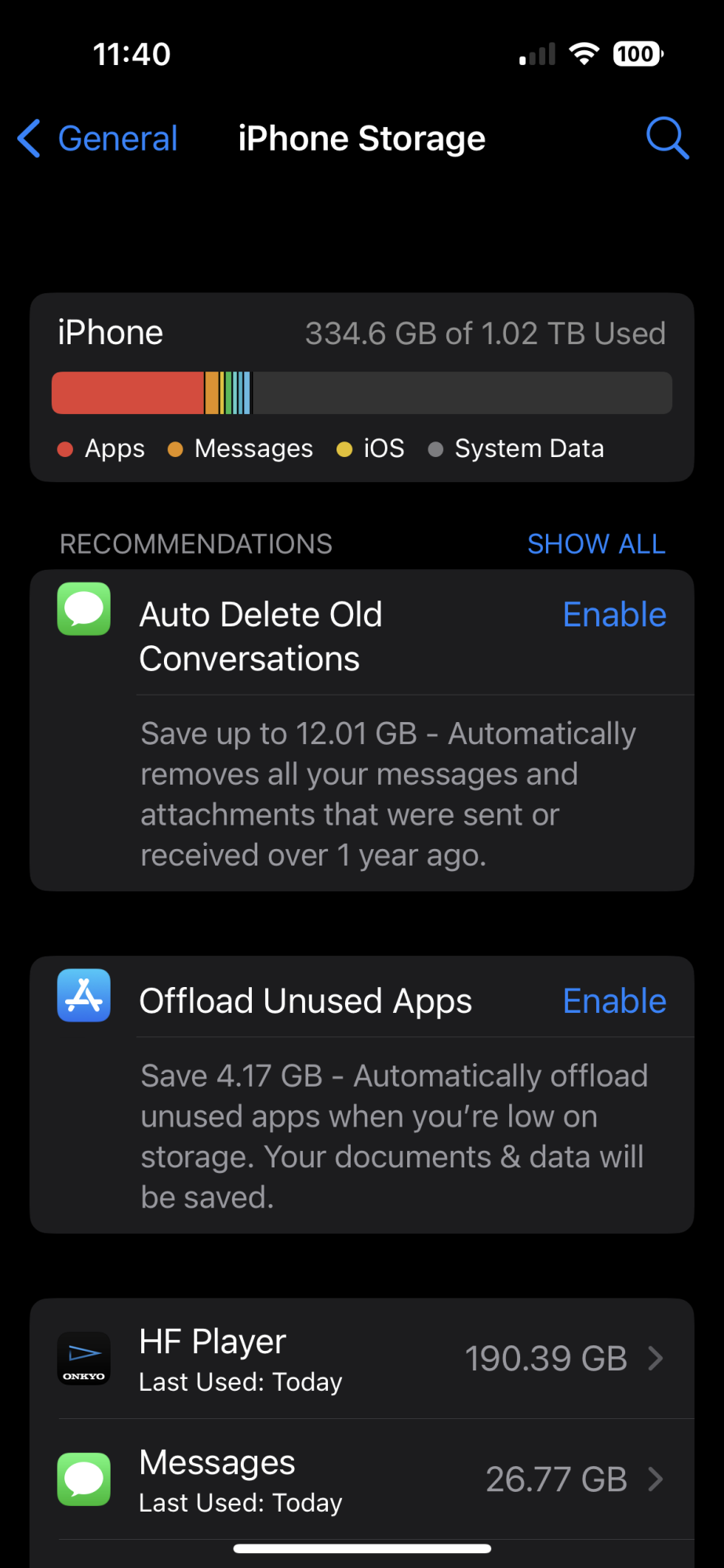This screenshot has height=1568, width=724.
Task: Open HF Player storage details
Action: (362, 1359)
